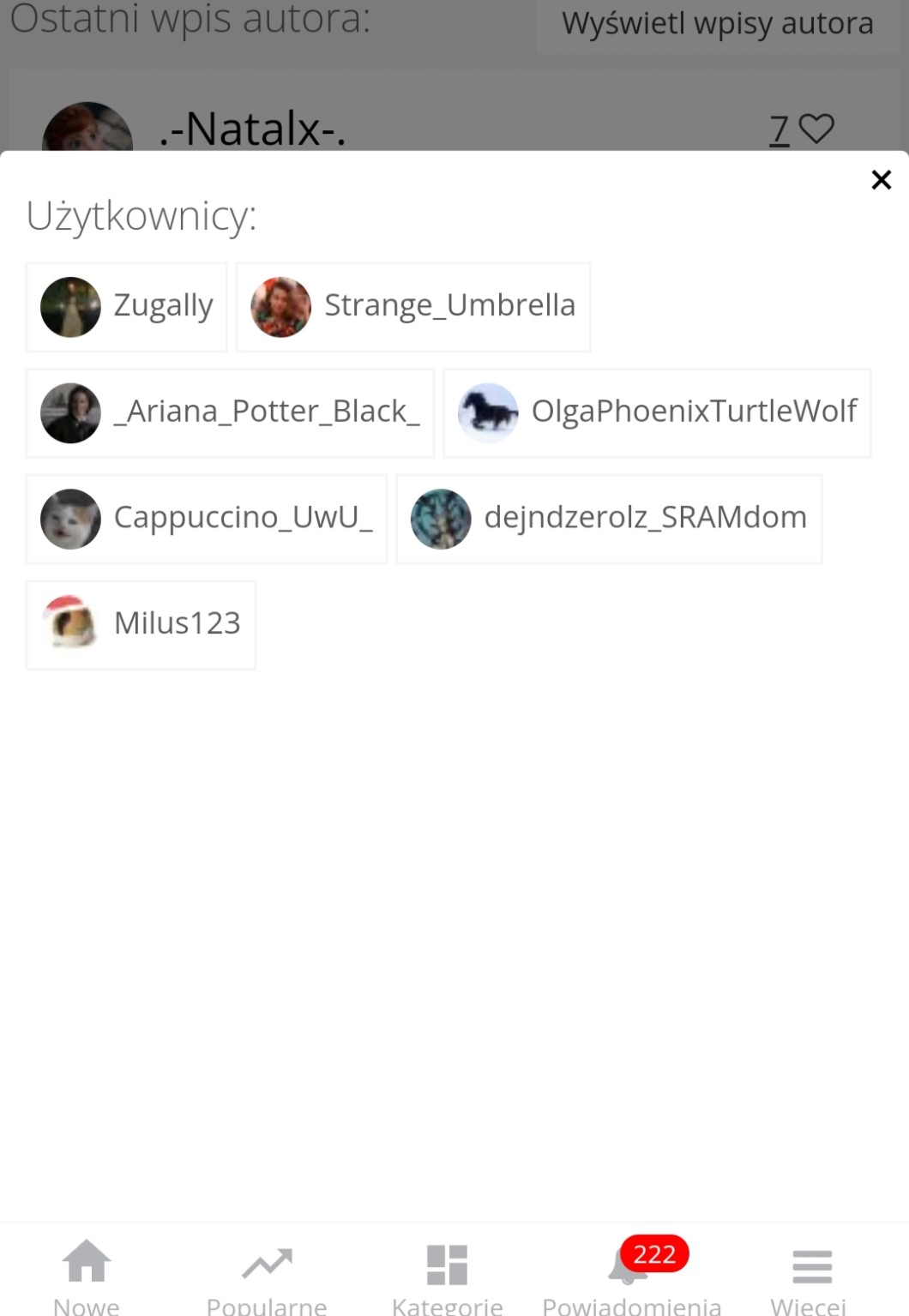Close the Użytkownicy popup
This screenshot has width=909, height=1316.
coord(881,180)
